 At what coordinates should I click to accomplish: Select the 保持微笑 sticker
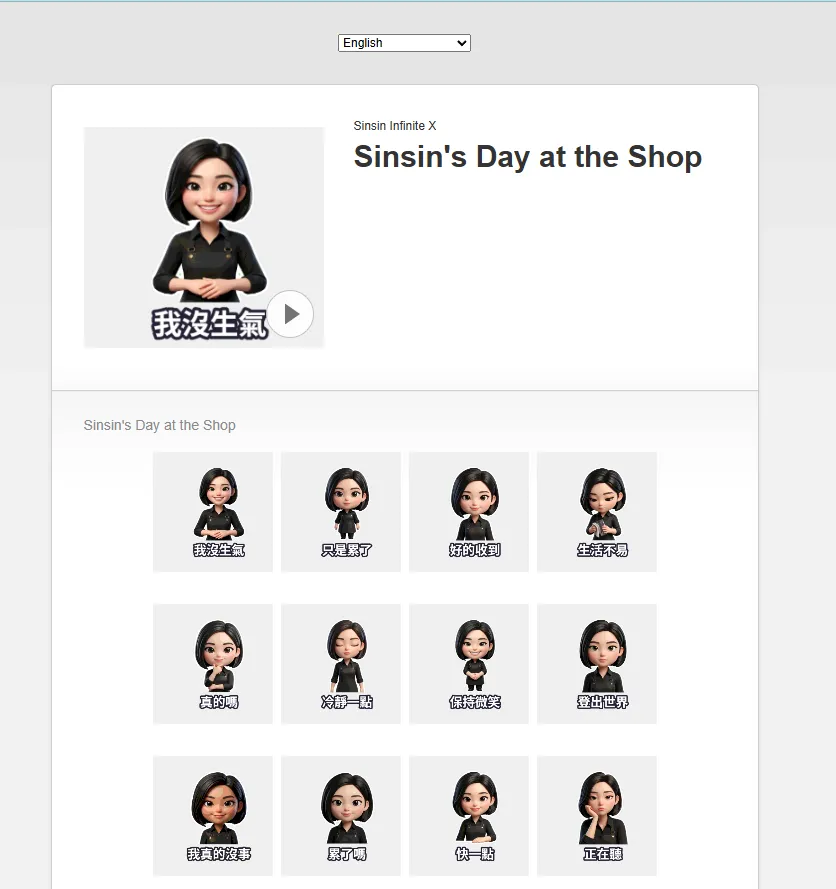click(x=469, y=664)
